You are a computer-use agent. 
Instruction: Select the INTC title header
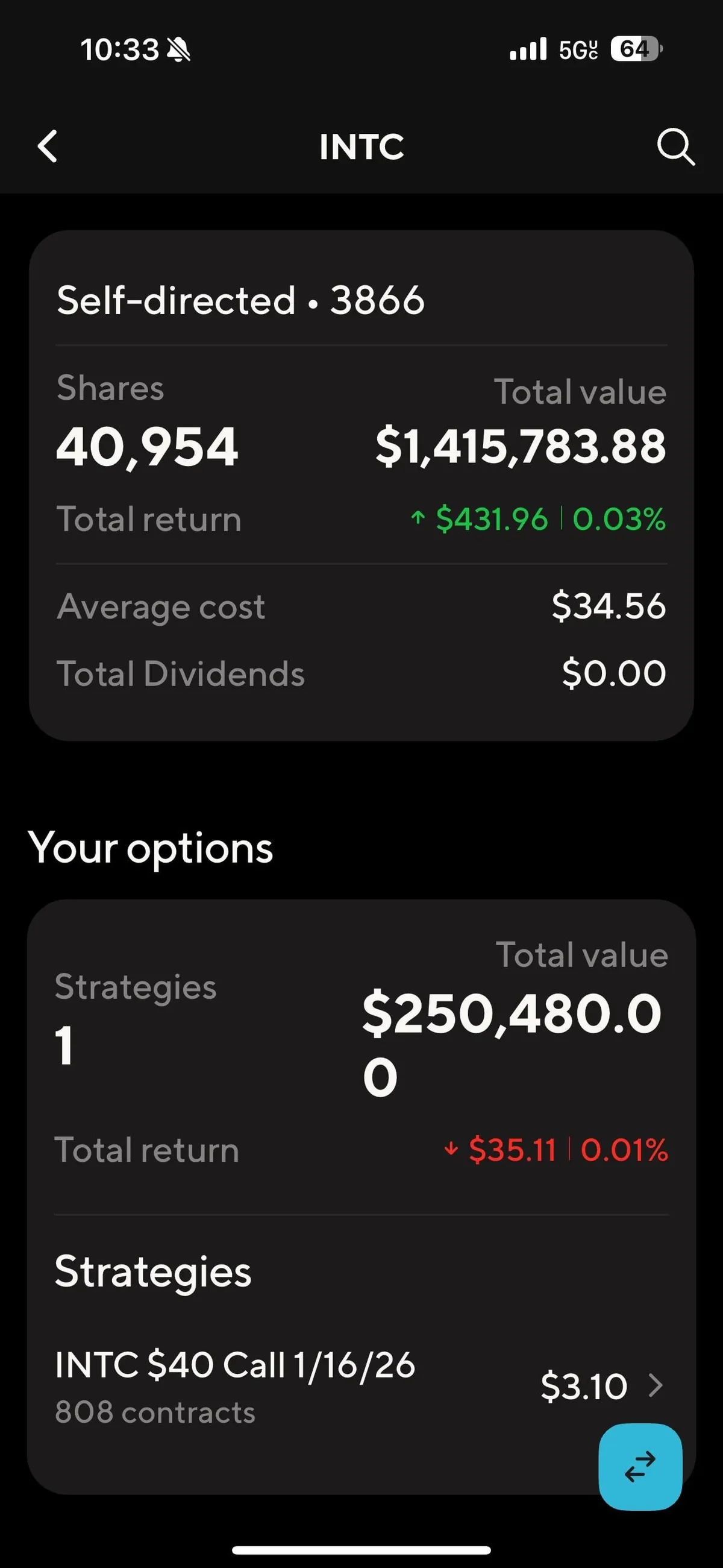tap(361, 146)
